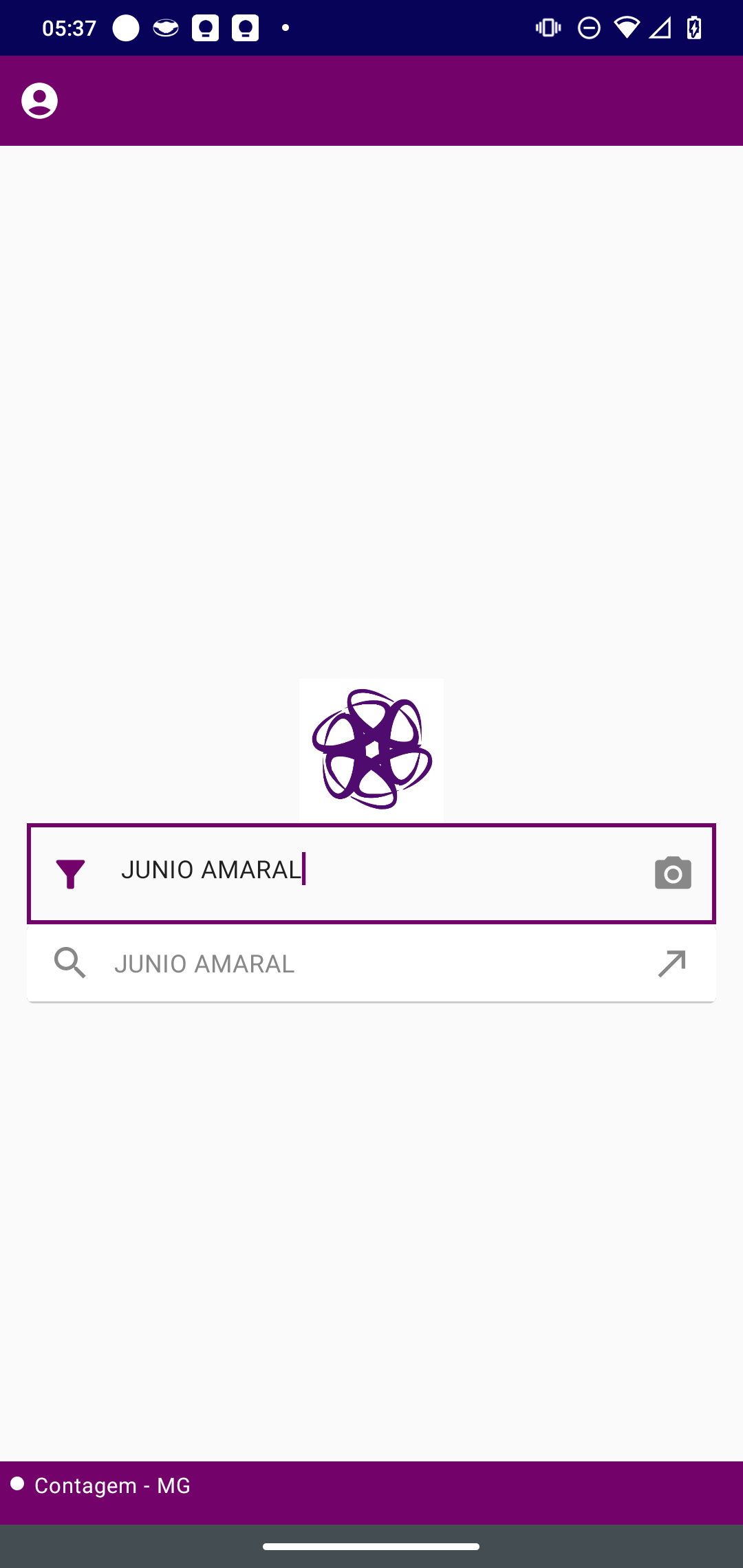Tap the diagonal arrow to insert suggestion
This screenshot has width=743, height=1568.
pyautogui.click(x=670, y=963)
